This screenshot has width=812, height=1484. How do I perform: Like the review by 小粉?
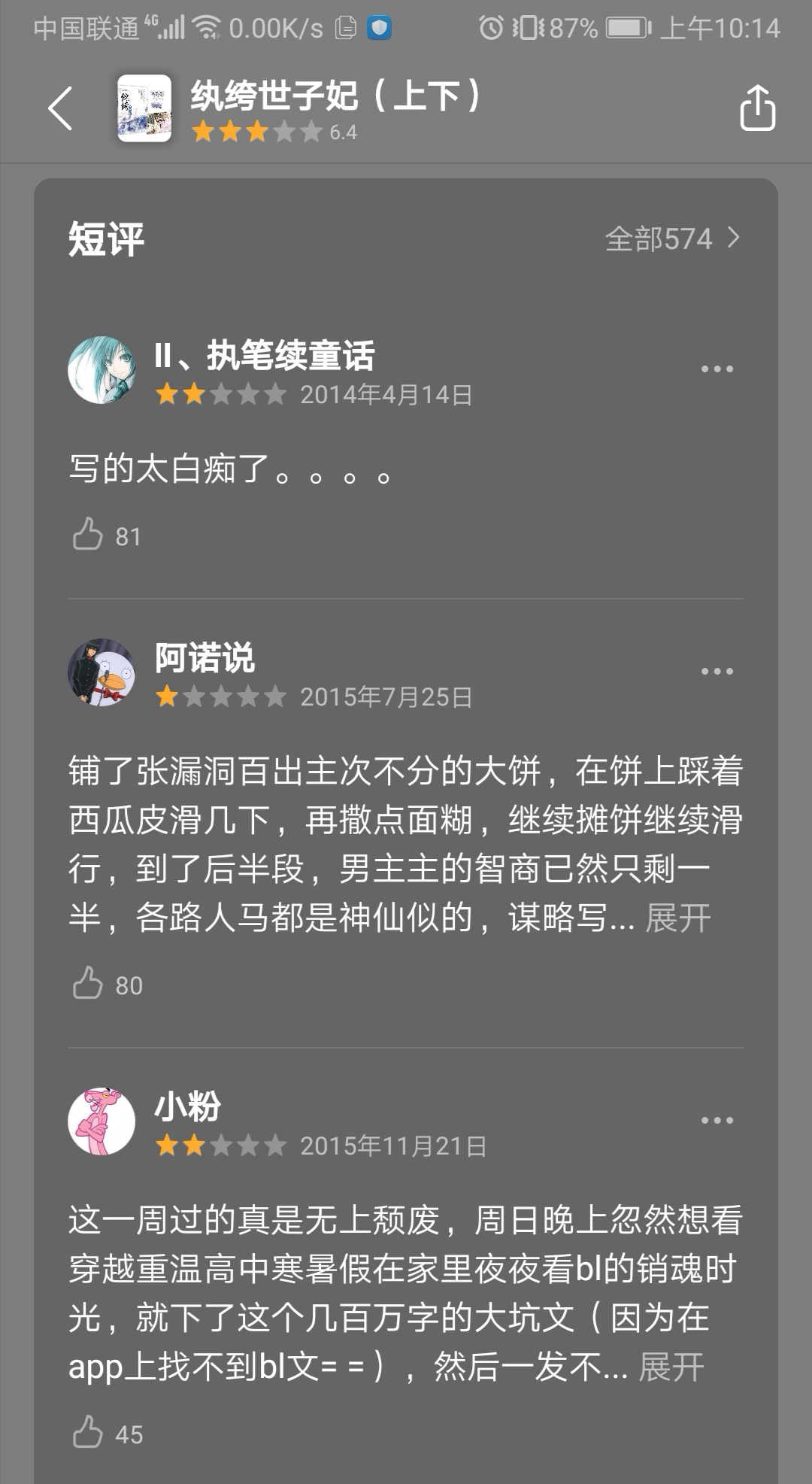[89, 1432]
